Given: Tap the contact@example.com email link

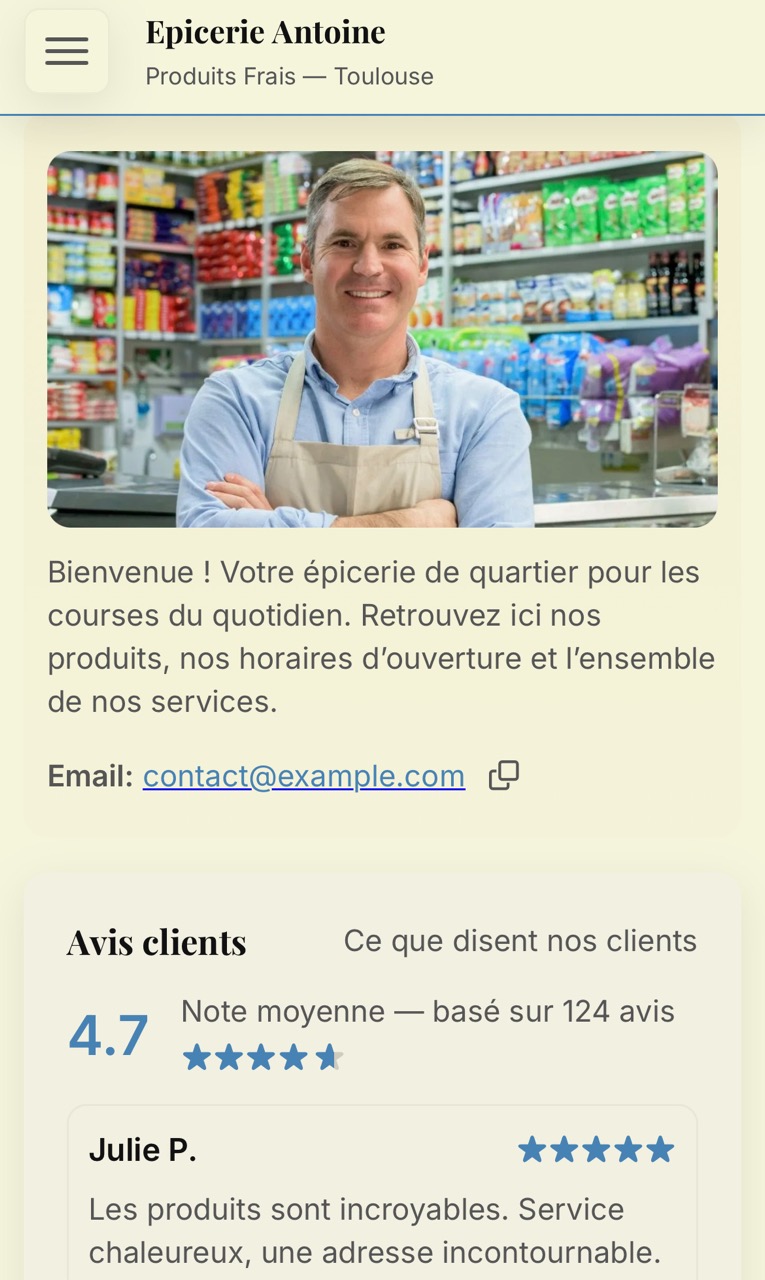Looking at the screenshot, I should [303, 776].
